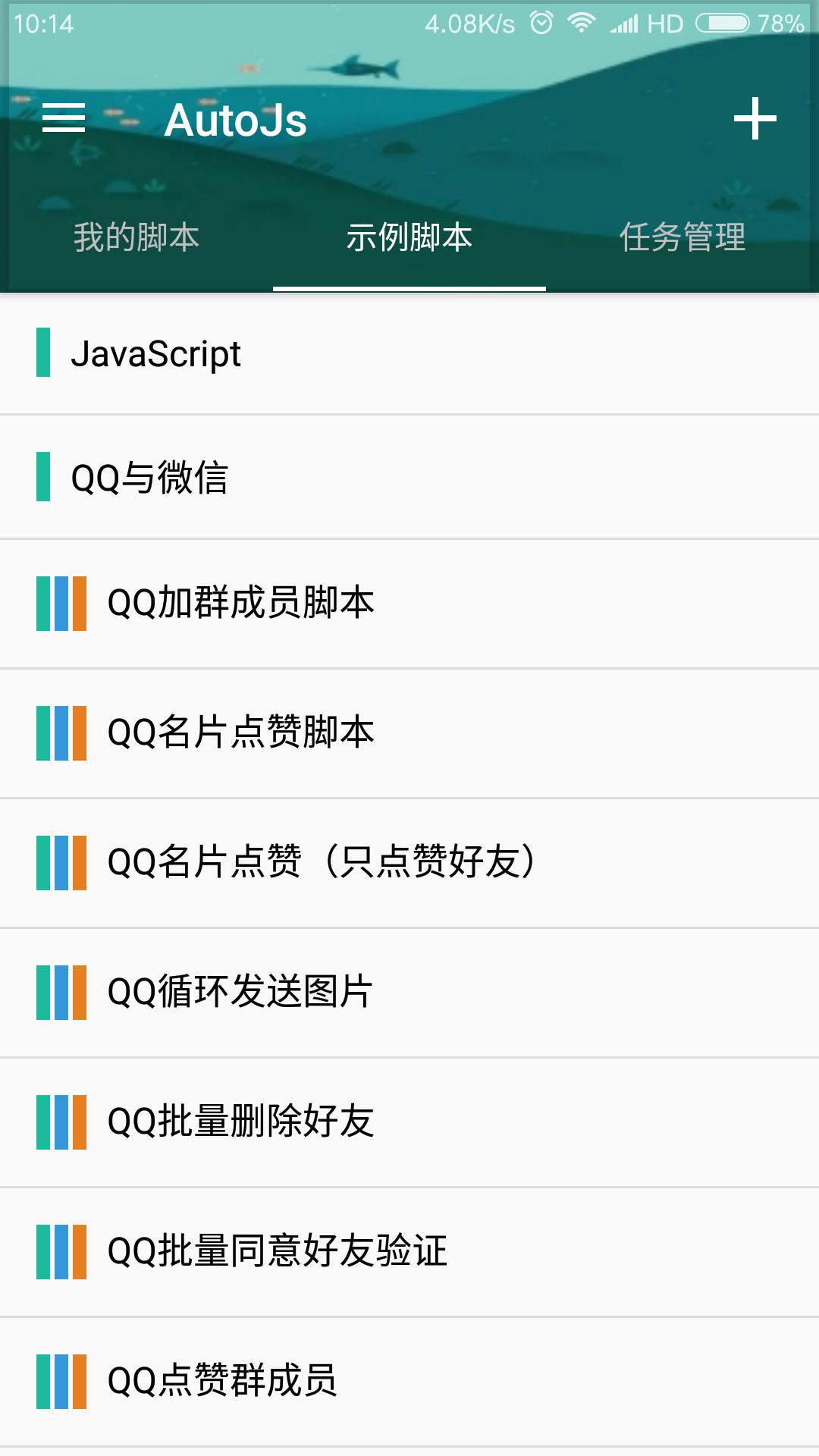Select the QQ循环发送图片 list entry
The width and height of the screenshot is (819, 1456).
pyautogui.click(x=303, y=992)
